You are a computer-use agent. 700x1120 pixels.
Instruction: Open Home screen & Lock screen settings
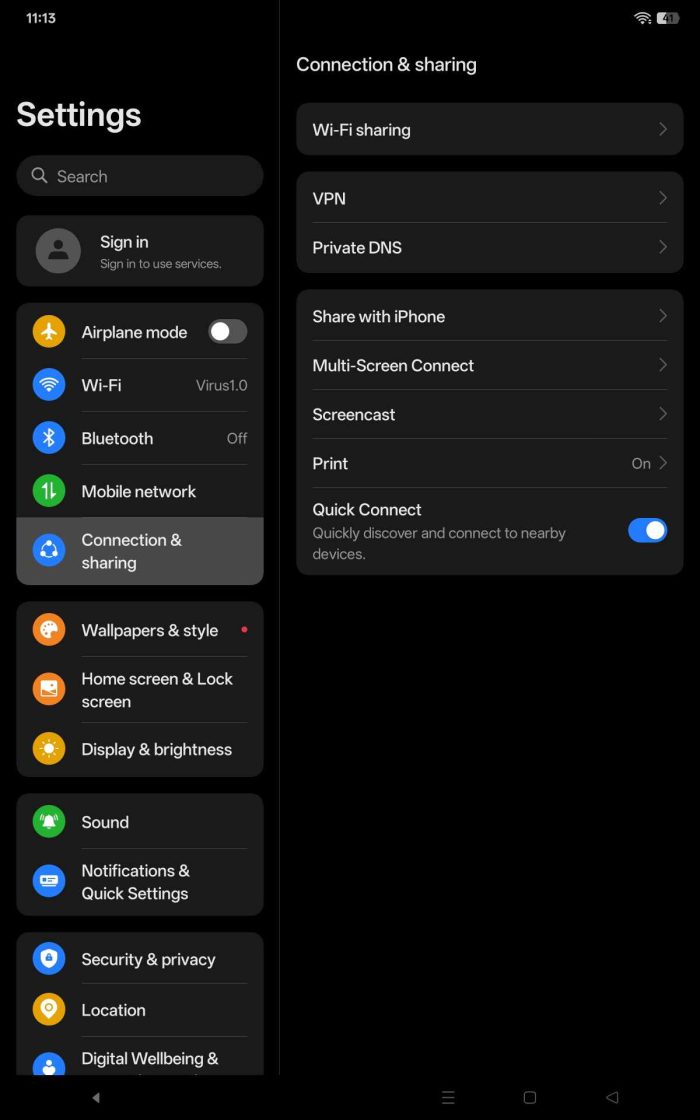click(140, 690)
